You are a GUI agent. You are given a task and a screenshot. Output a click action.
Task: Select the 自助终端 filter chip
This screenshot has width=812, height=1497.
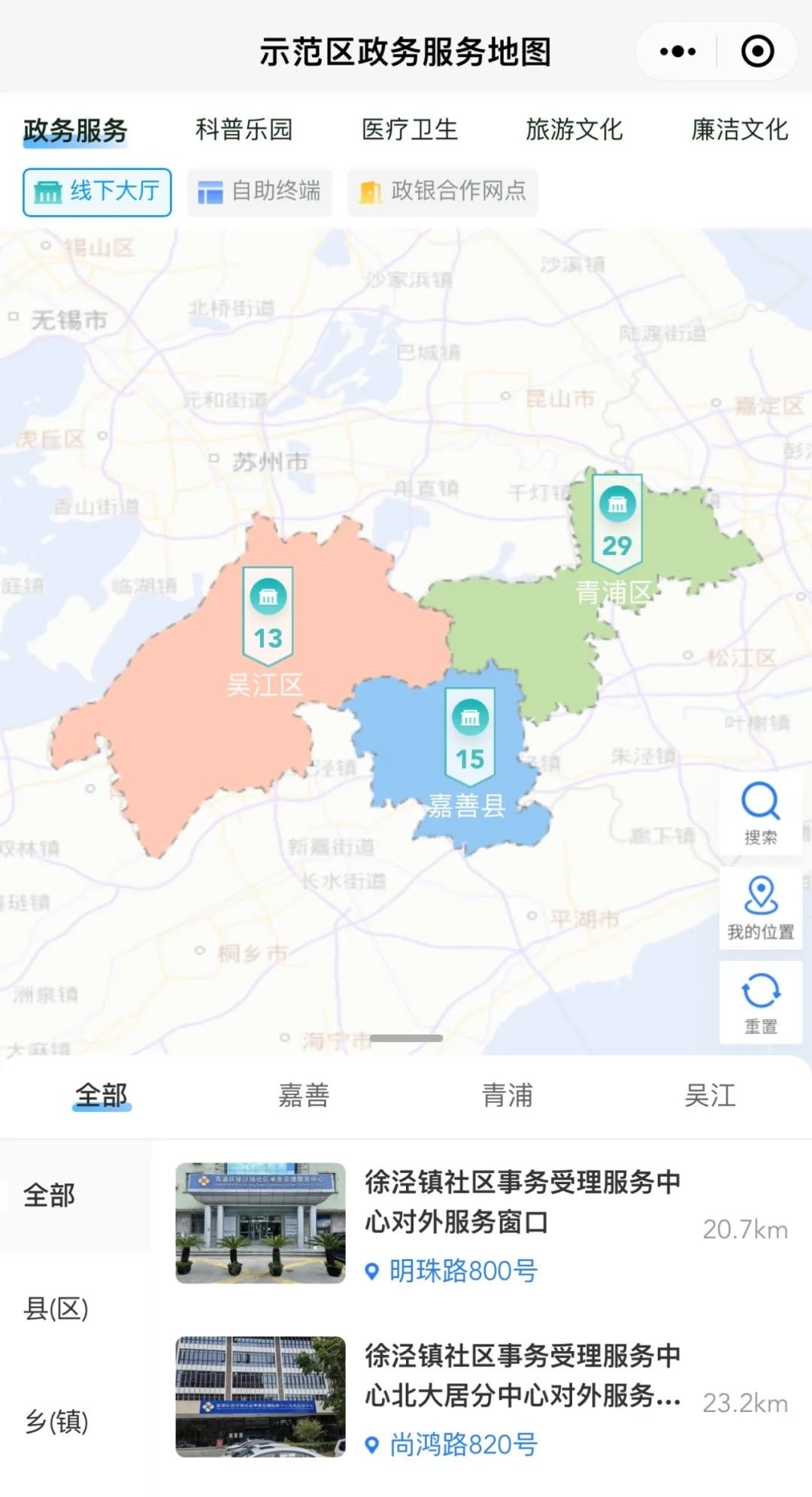click(259, 192)
